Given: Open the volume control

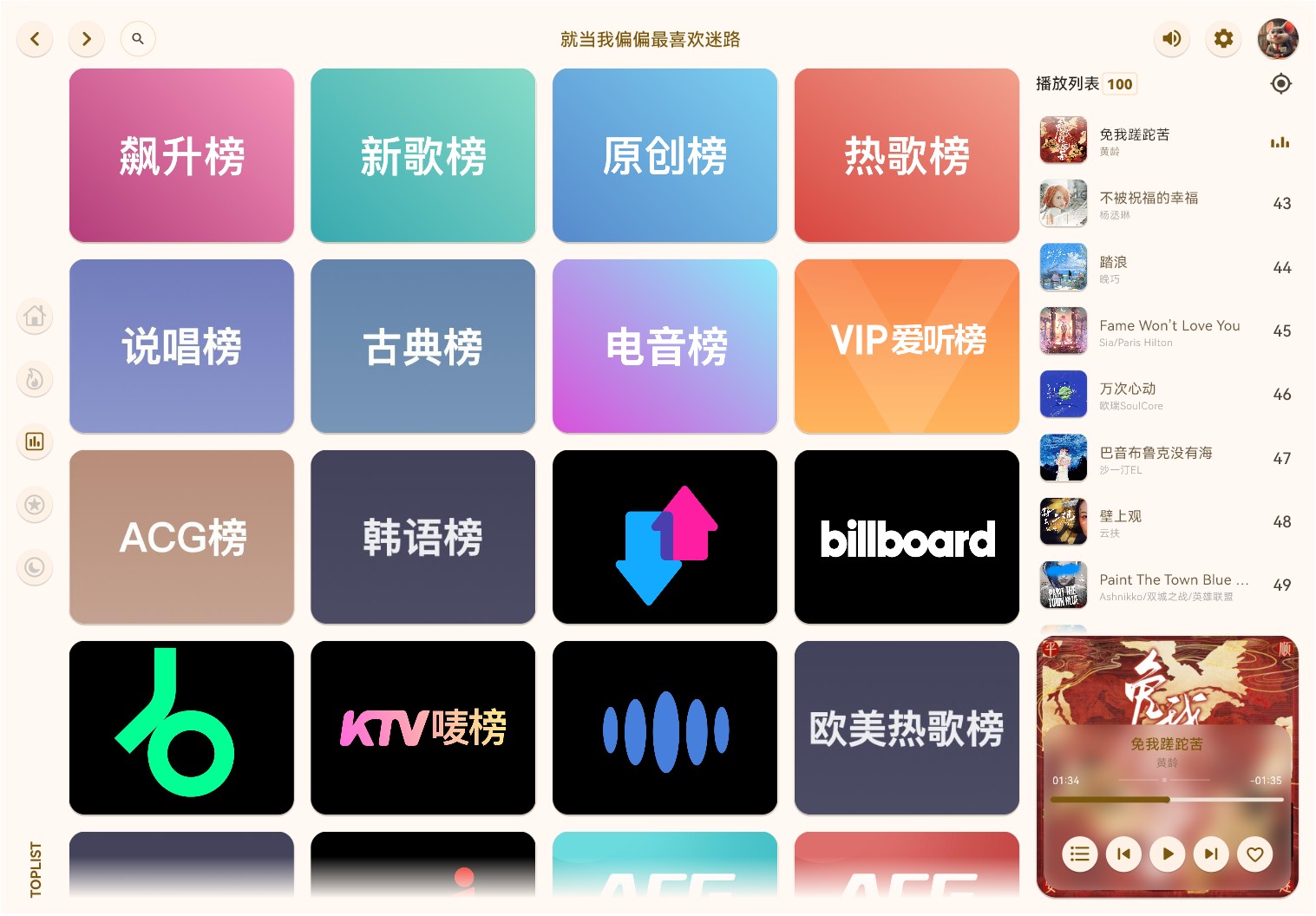Looking at the screenshot, I should coord(1171,39).
